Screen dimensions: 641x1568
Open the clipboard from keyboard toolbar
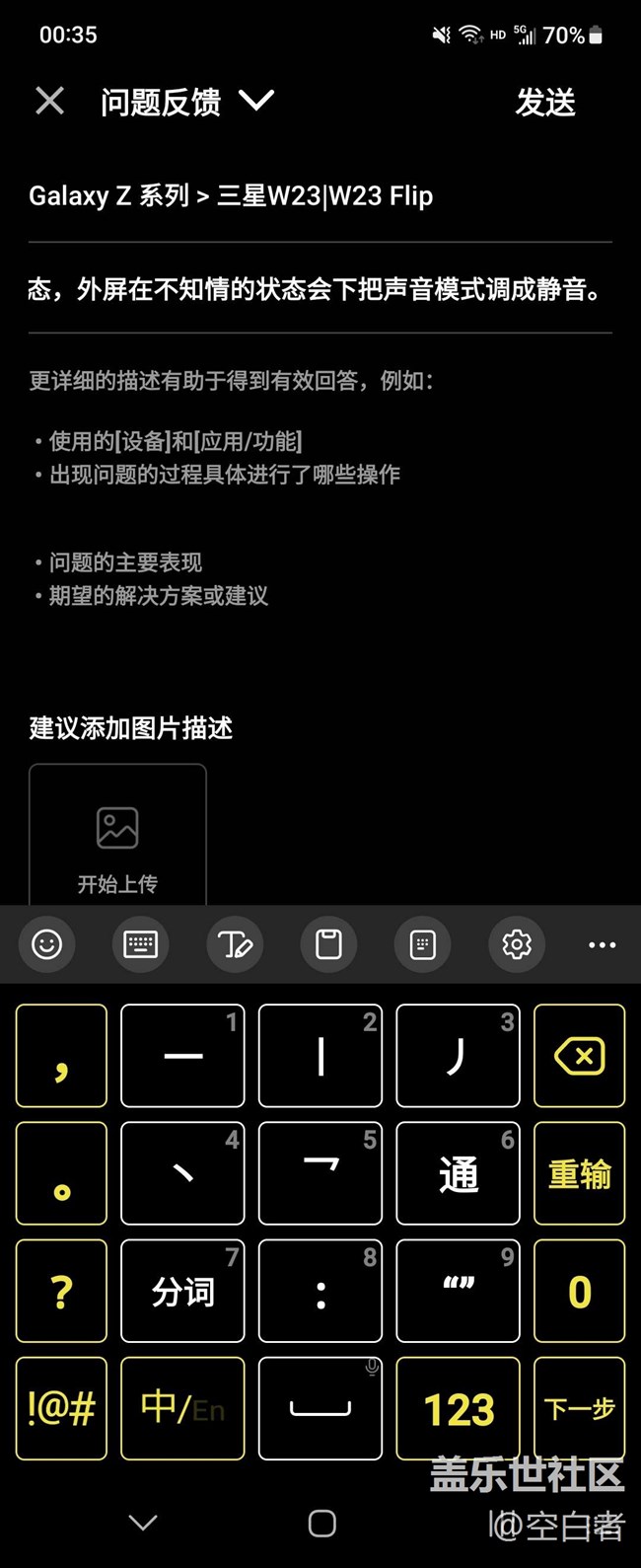pos(328,945)
